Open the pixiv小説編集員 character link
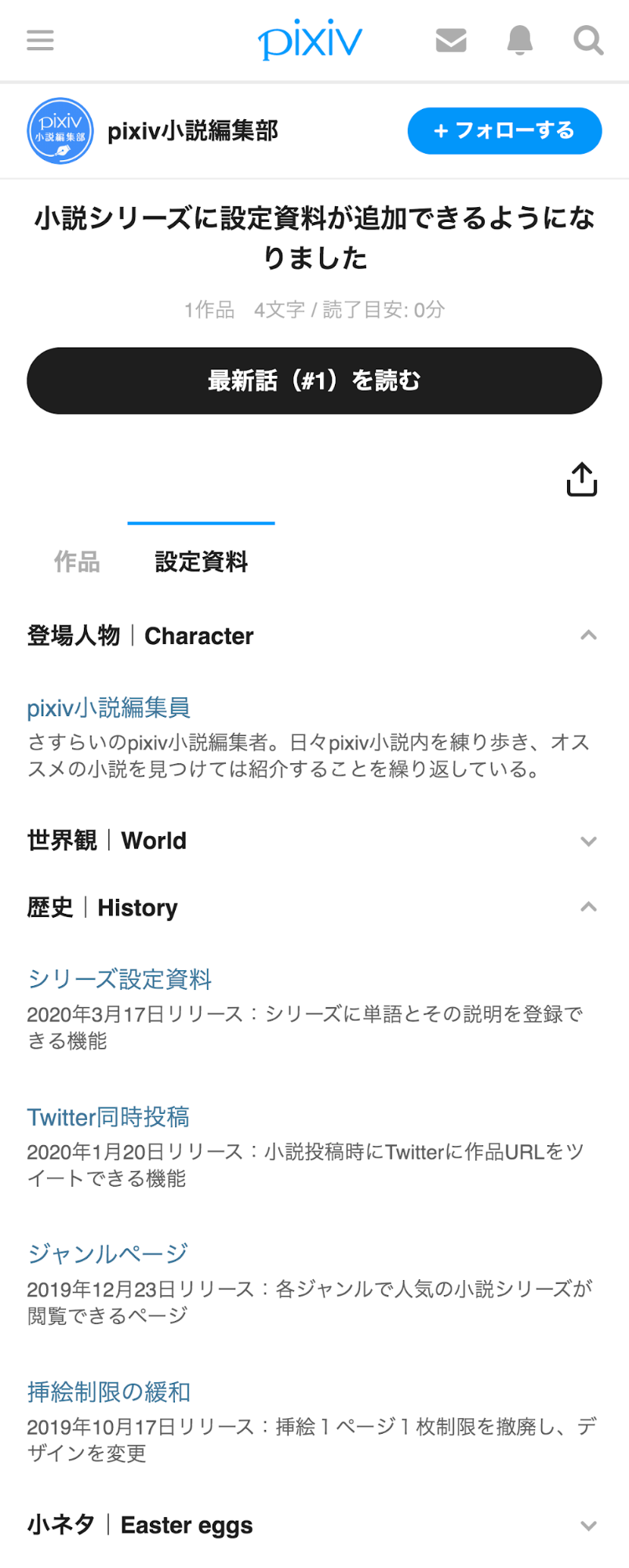 pyautogui.click(x=110, y=708)
